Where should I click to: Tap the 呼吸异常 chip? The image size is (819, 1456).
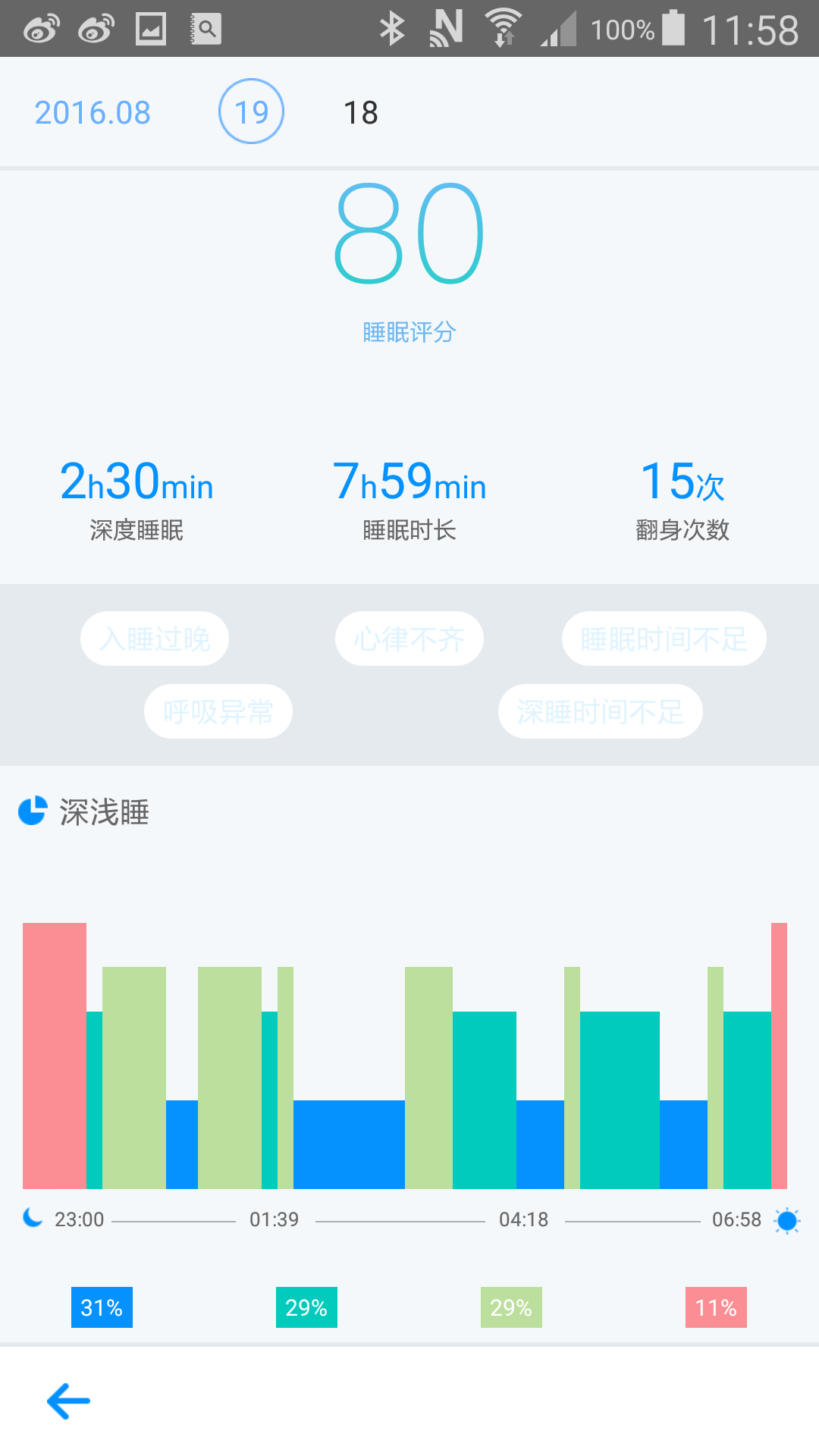pyautogui.click(x=218, y=711)
